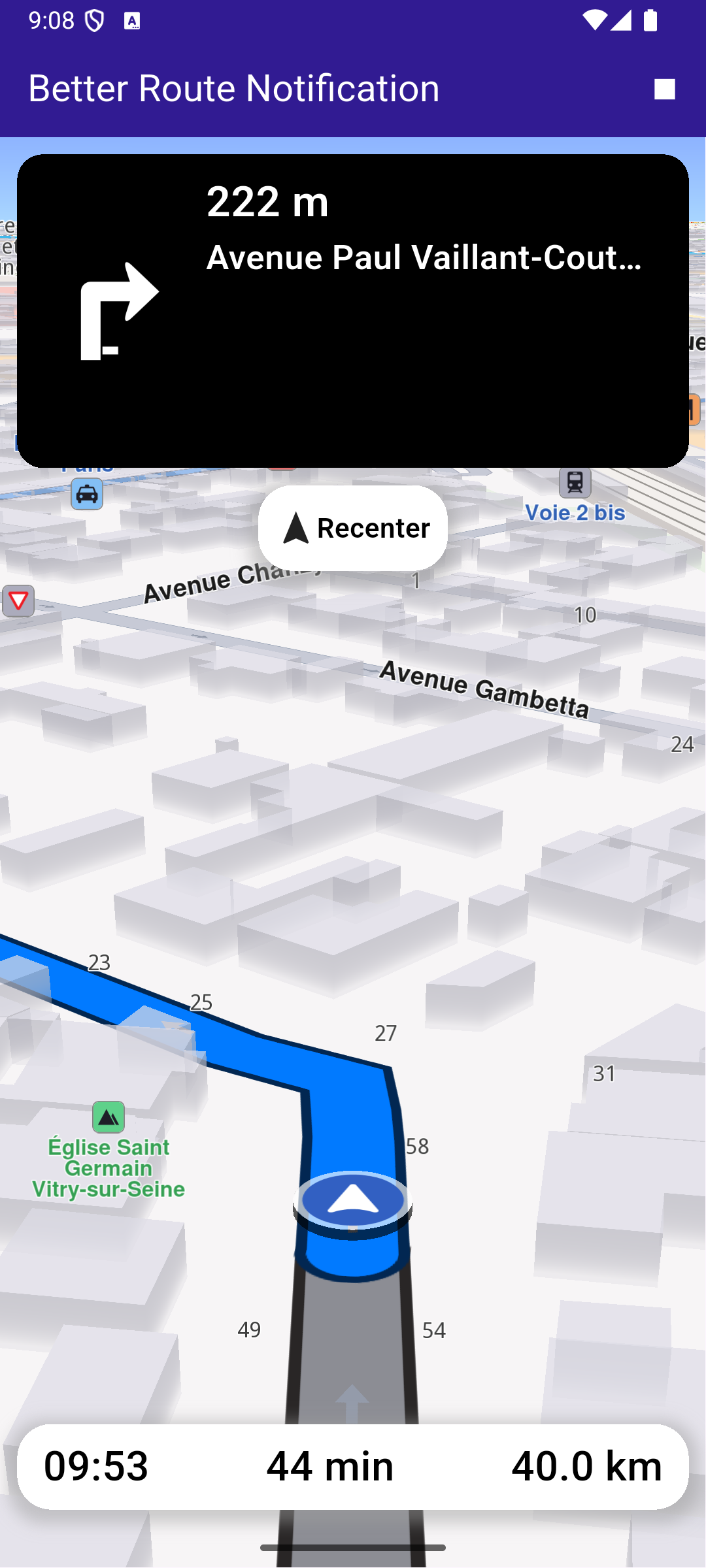
Task: Open the turn instruction panel for Avenue Paul Vaillant-Couturier
Action: (x=353, y=310)
